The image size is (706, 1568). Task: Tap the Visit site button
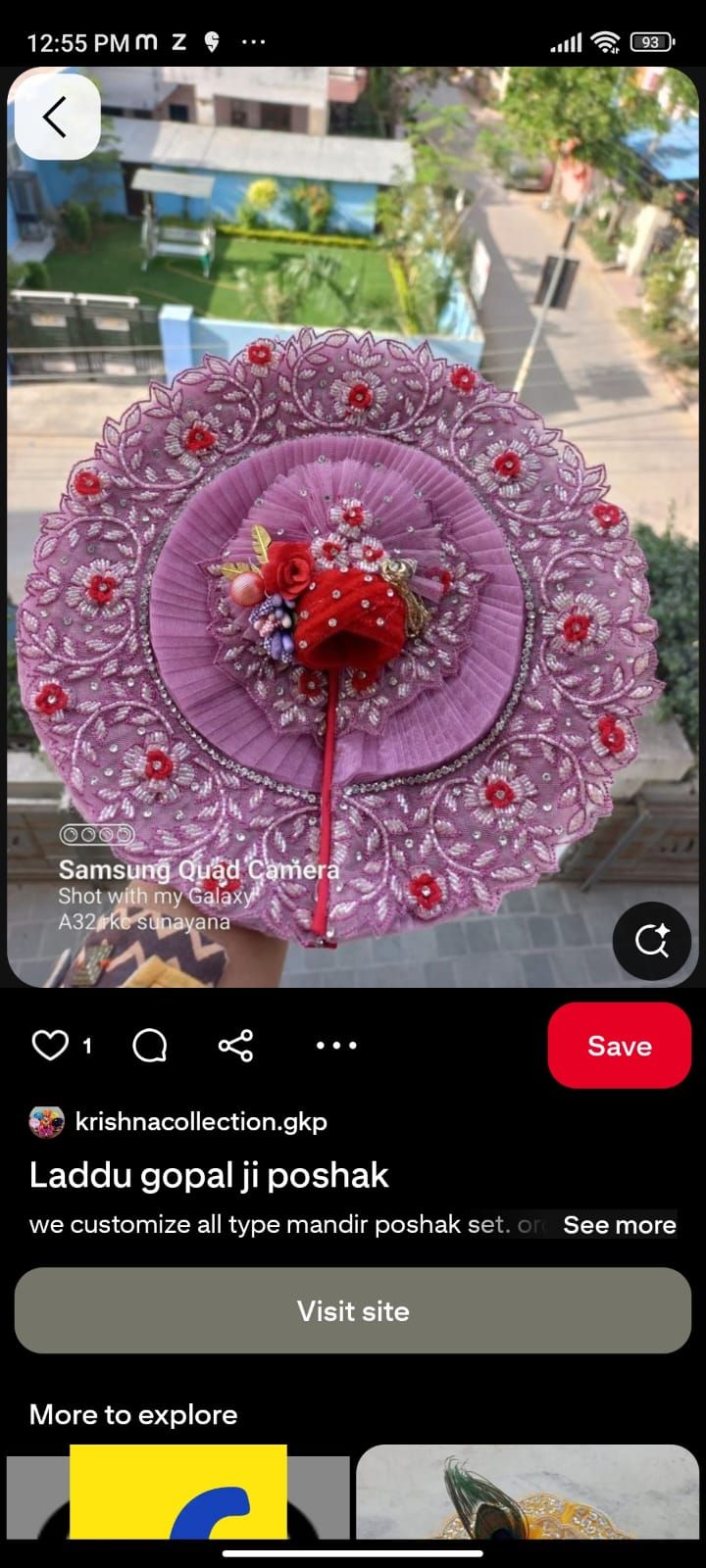[353, 1310]
